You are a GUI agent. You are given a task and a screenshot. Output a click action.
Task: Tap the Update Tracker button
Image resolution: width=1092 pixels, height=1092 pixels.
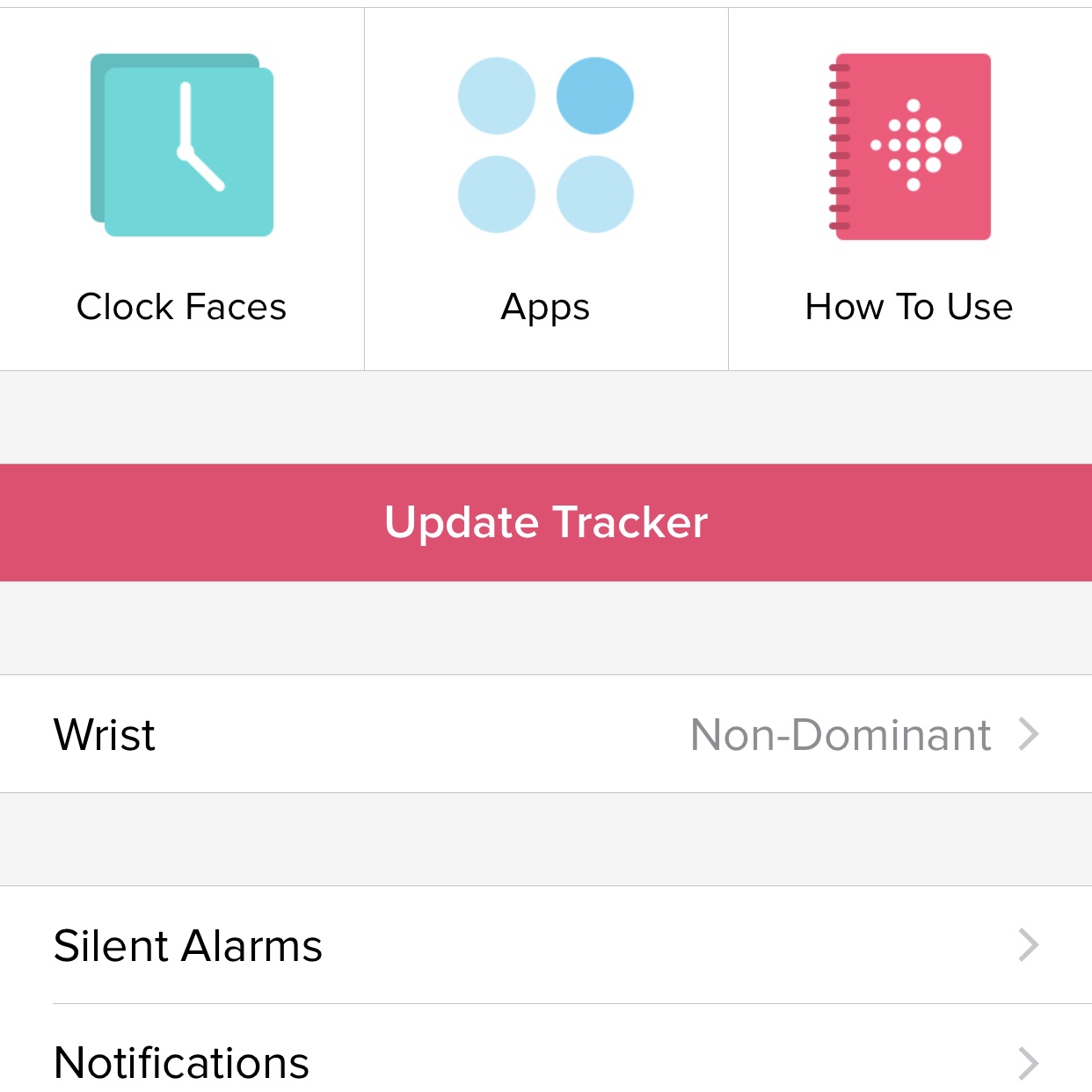tap(546, 522)
